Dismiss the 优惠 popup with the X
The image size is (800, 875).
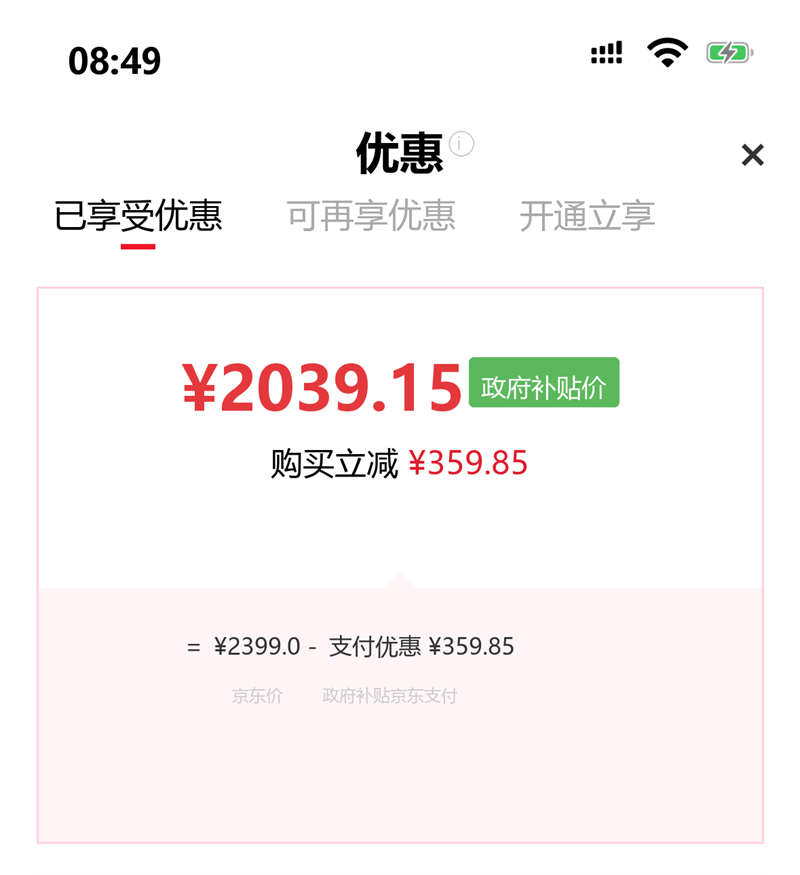tap(753, 155)
